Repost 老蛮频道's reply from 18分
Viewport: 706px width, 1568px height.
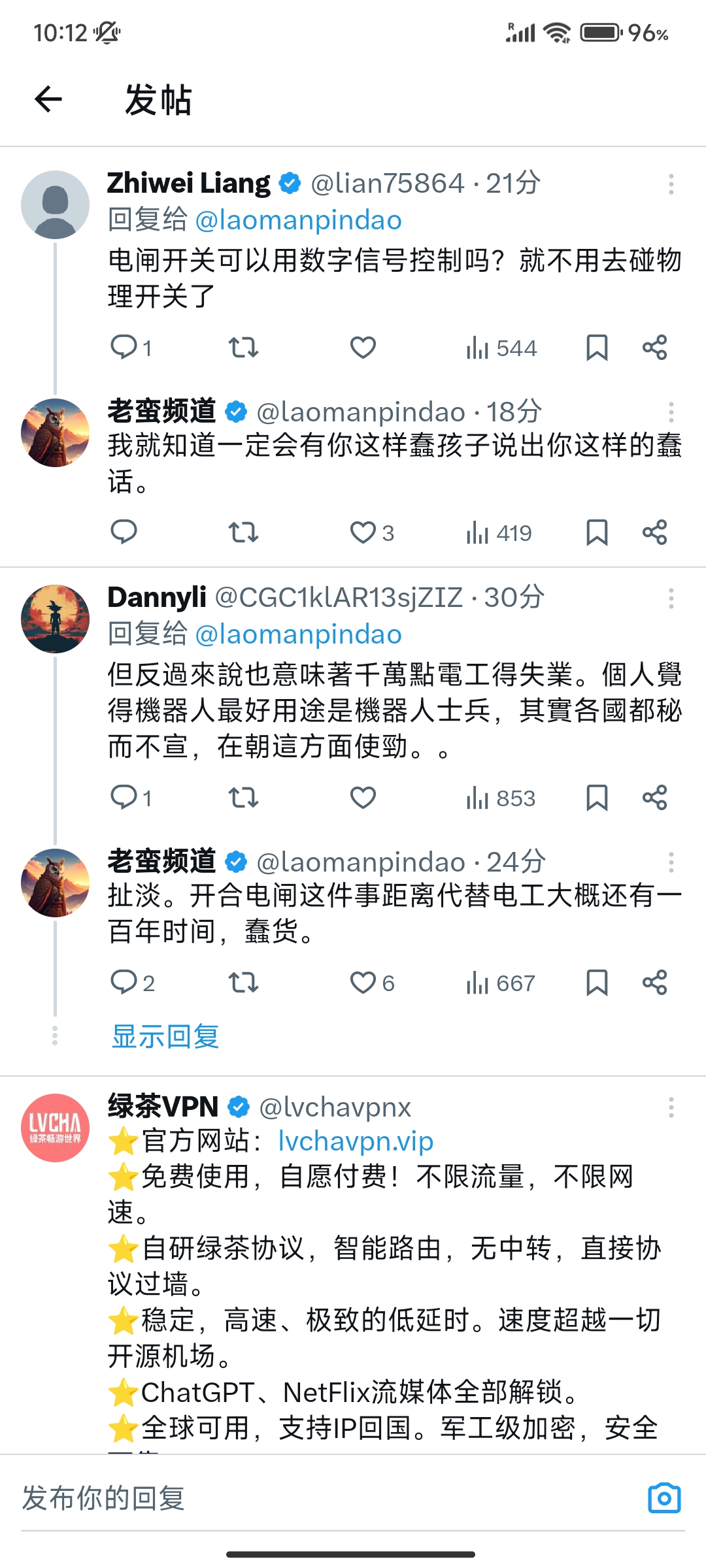[x=243, y=532]
